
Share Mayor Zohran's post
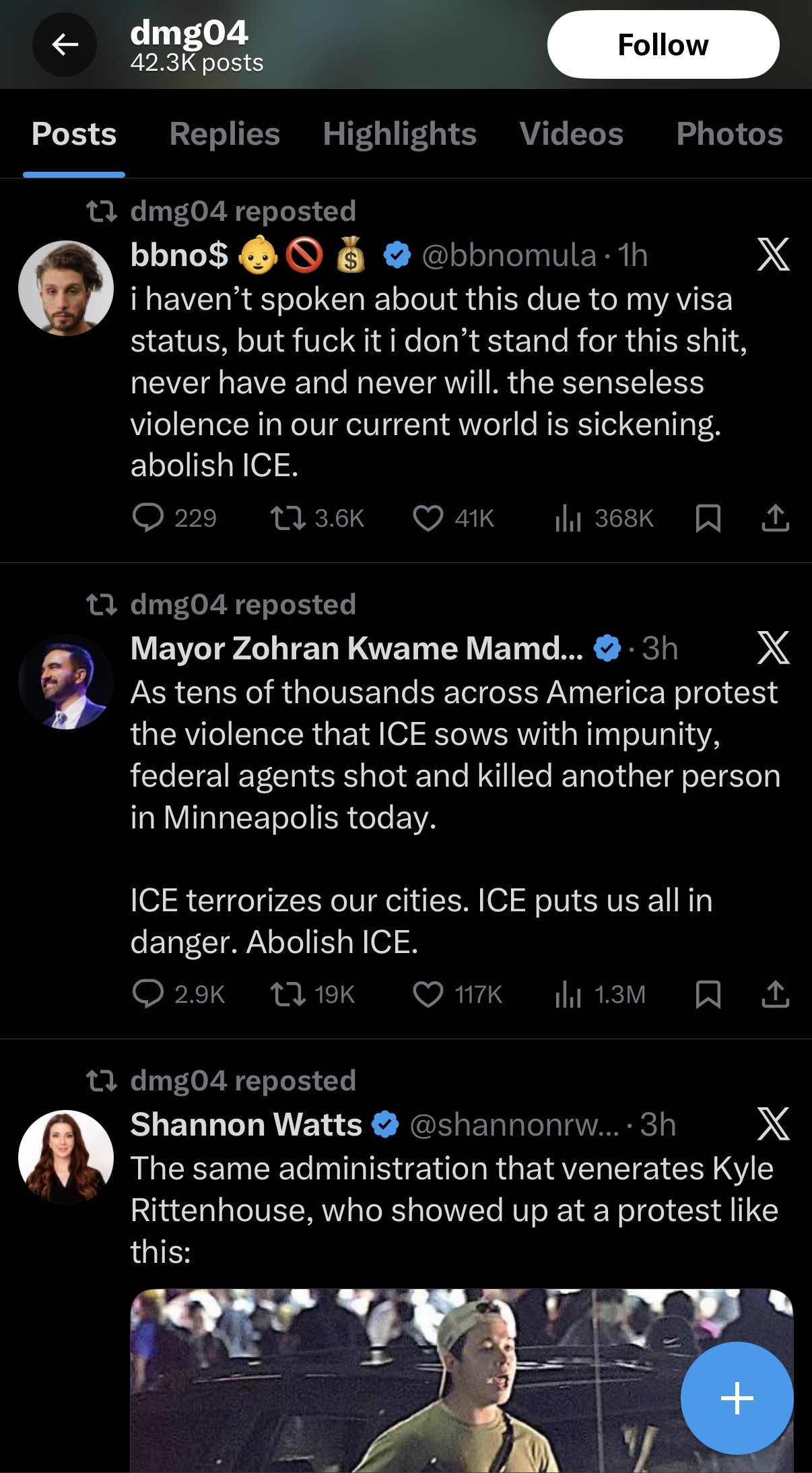click(775, 994)
